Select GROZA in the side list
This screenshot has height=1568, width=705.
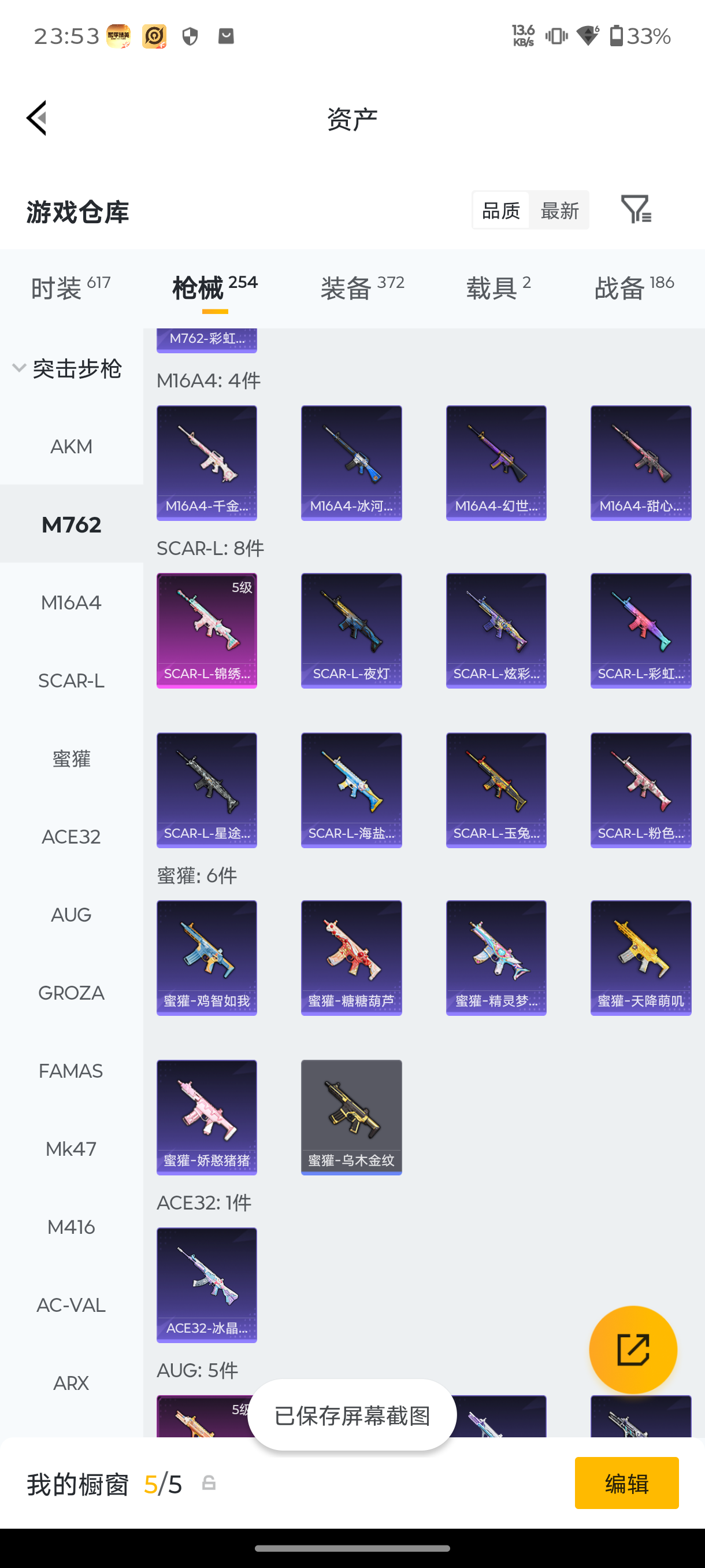(72, 993)
